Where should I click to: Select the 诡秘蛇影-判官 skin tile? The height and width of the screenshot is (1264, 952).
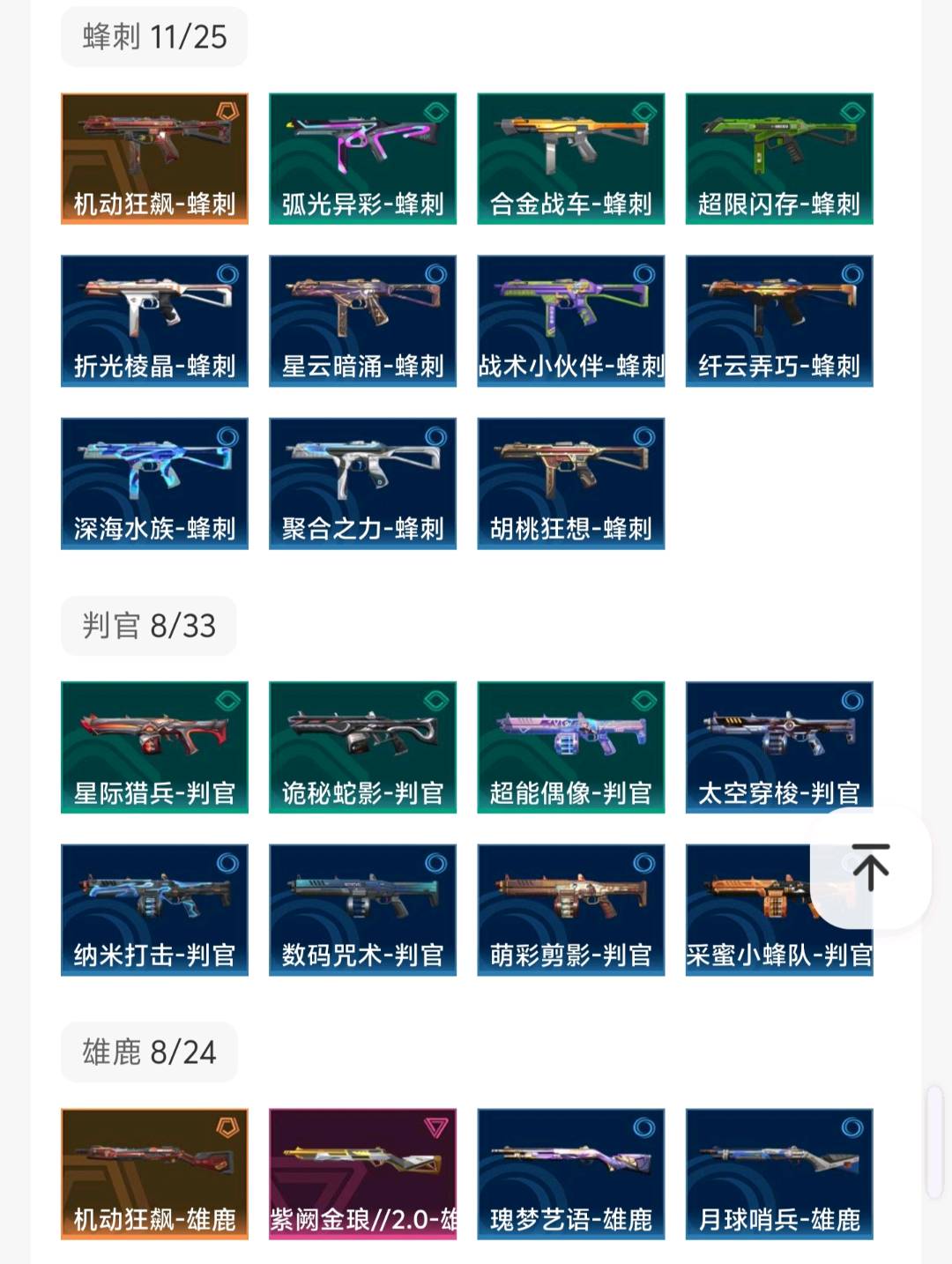point(362,747)
